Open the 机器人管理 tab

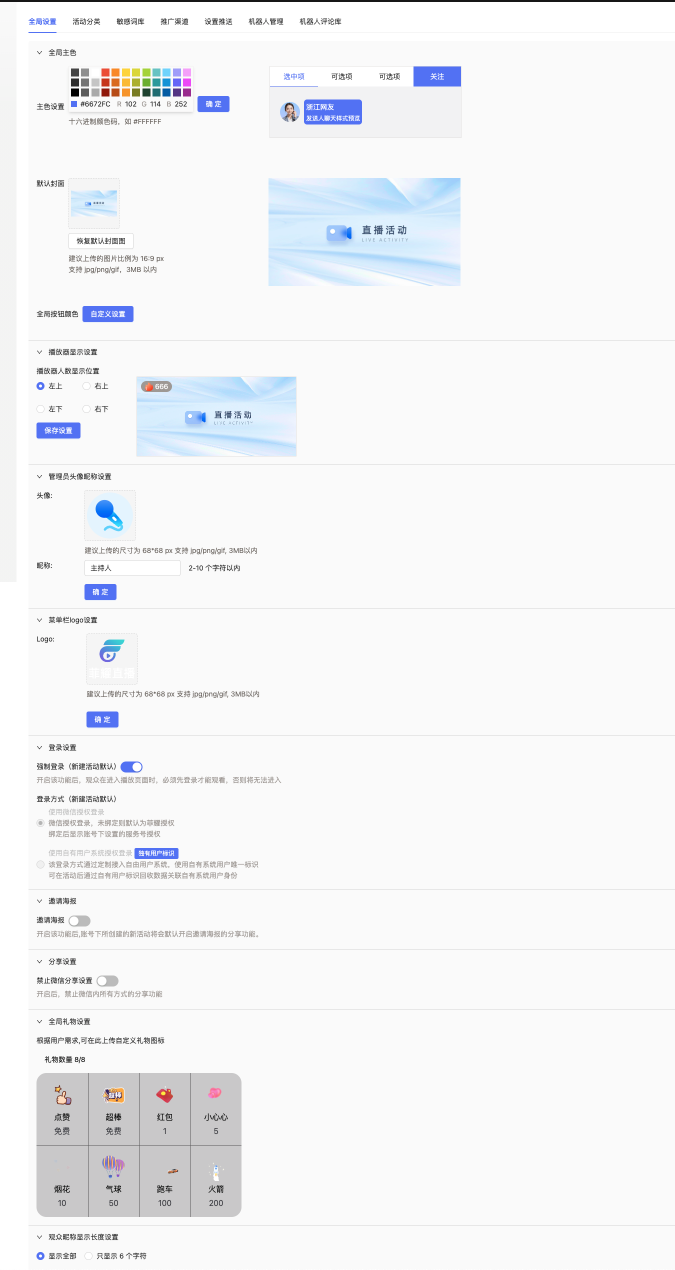[266, 21]
